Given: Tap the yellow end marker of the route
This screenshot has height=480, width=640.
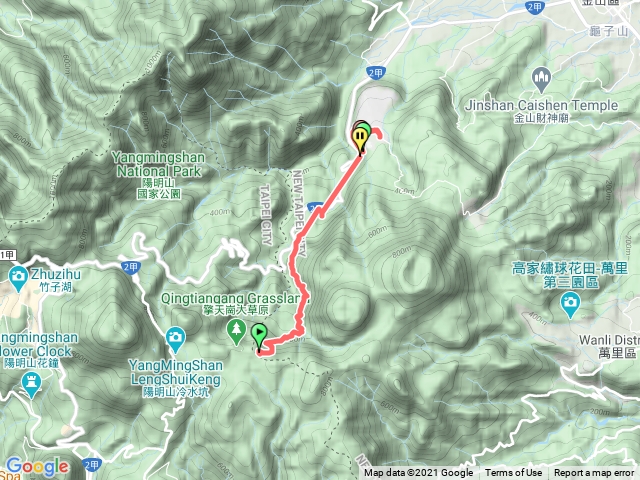Looking at the screenshot, I should pyautogui.click(x=360, y=136).
